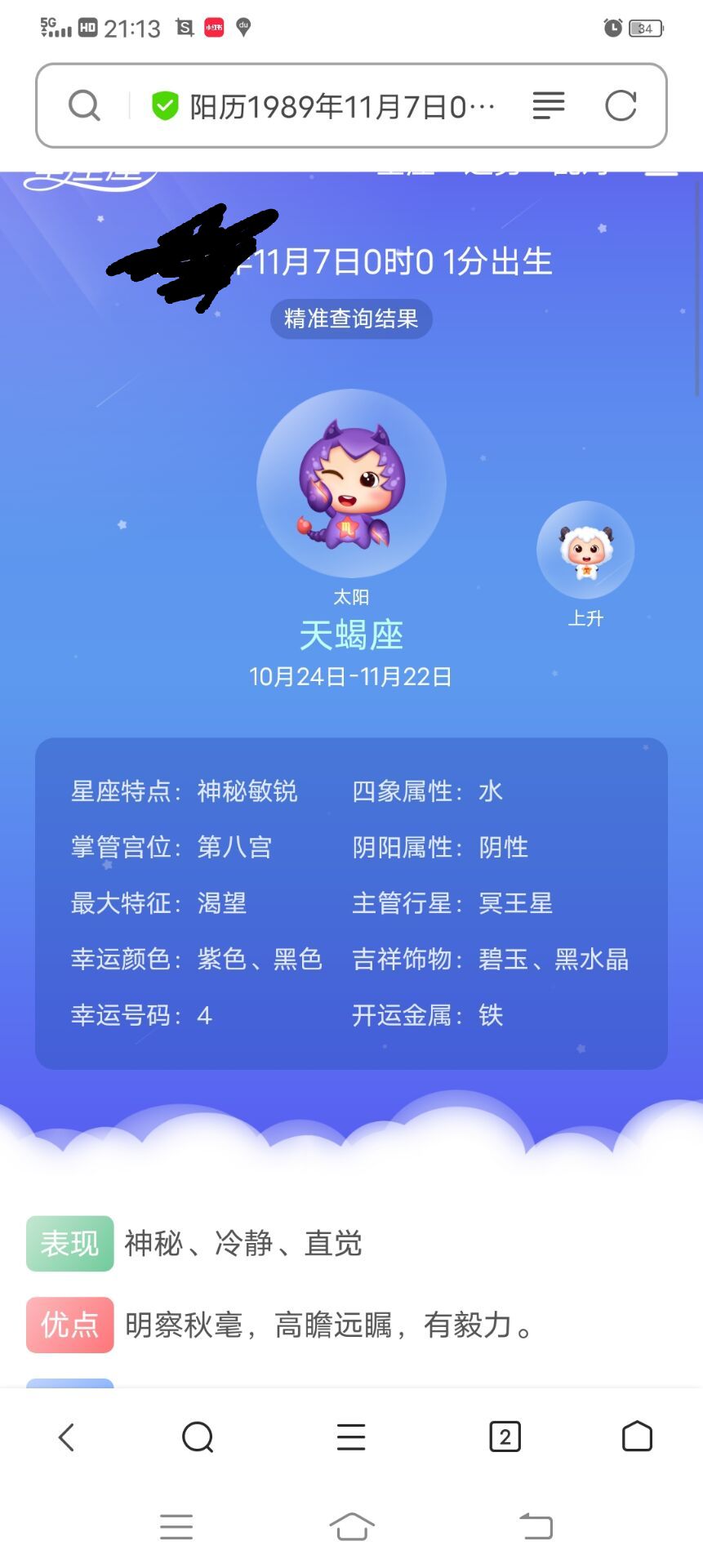The height and width of the screenshot is (1568, 703).
Task: Click the address bar input field
Action: (x=343, y=105)
